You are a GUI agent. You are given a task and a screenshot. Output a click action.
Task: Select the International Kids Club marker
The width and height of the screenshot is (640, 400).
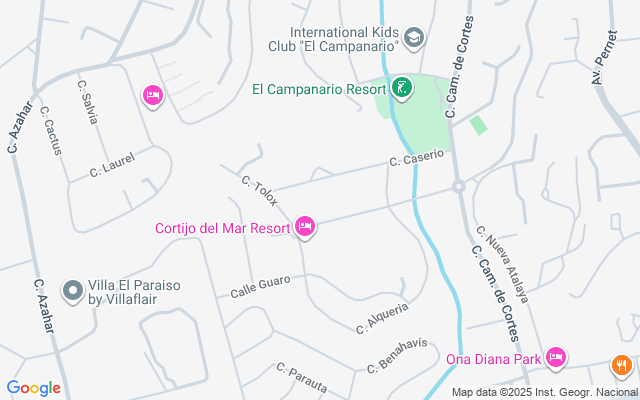(x=414, y=39)
